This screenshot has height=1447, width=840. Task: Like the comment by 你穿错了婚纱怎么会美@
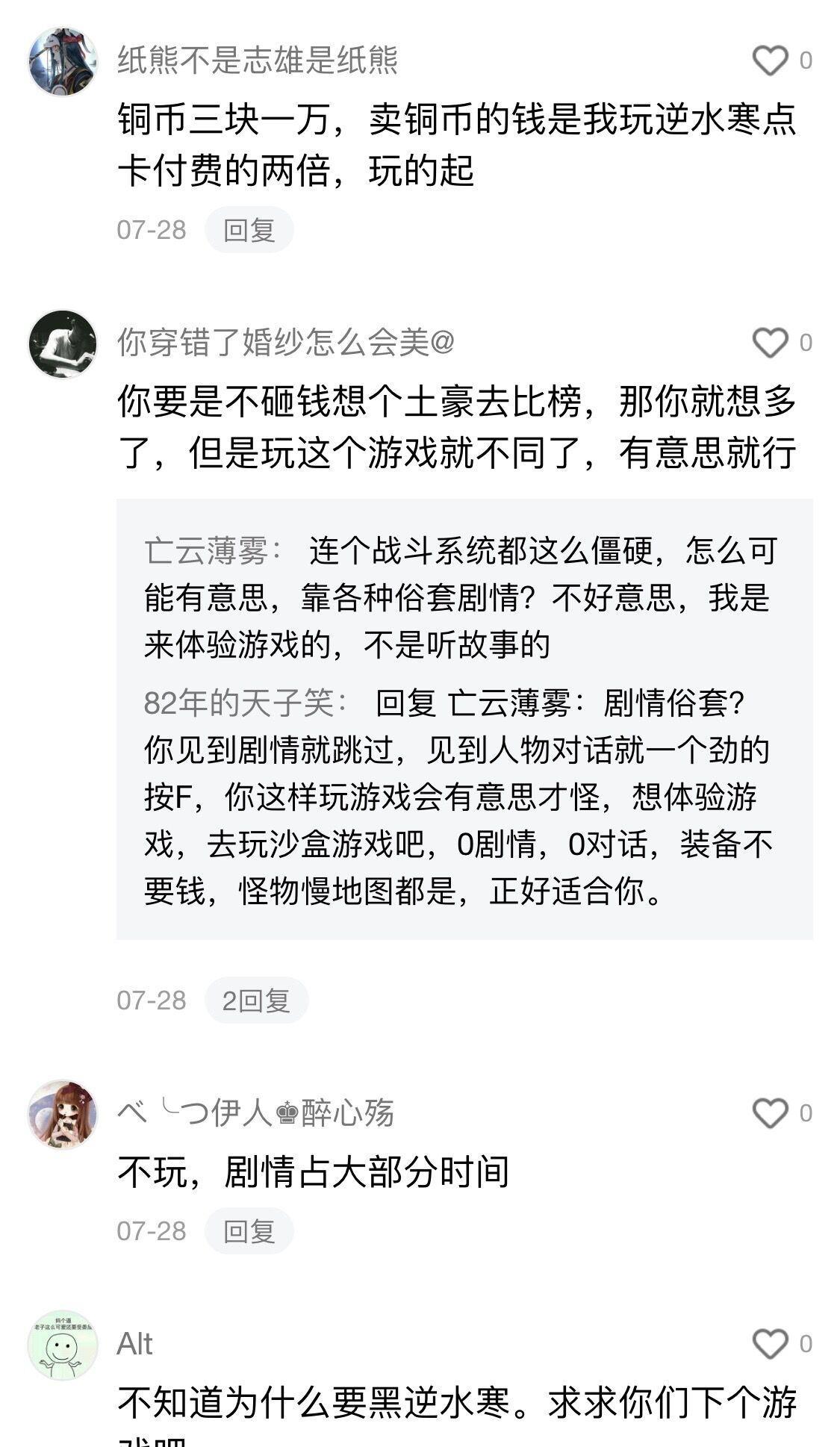click(x=770, y=343)
